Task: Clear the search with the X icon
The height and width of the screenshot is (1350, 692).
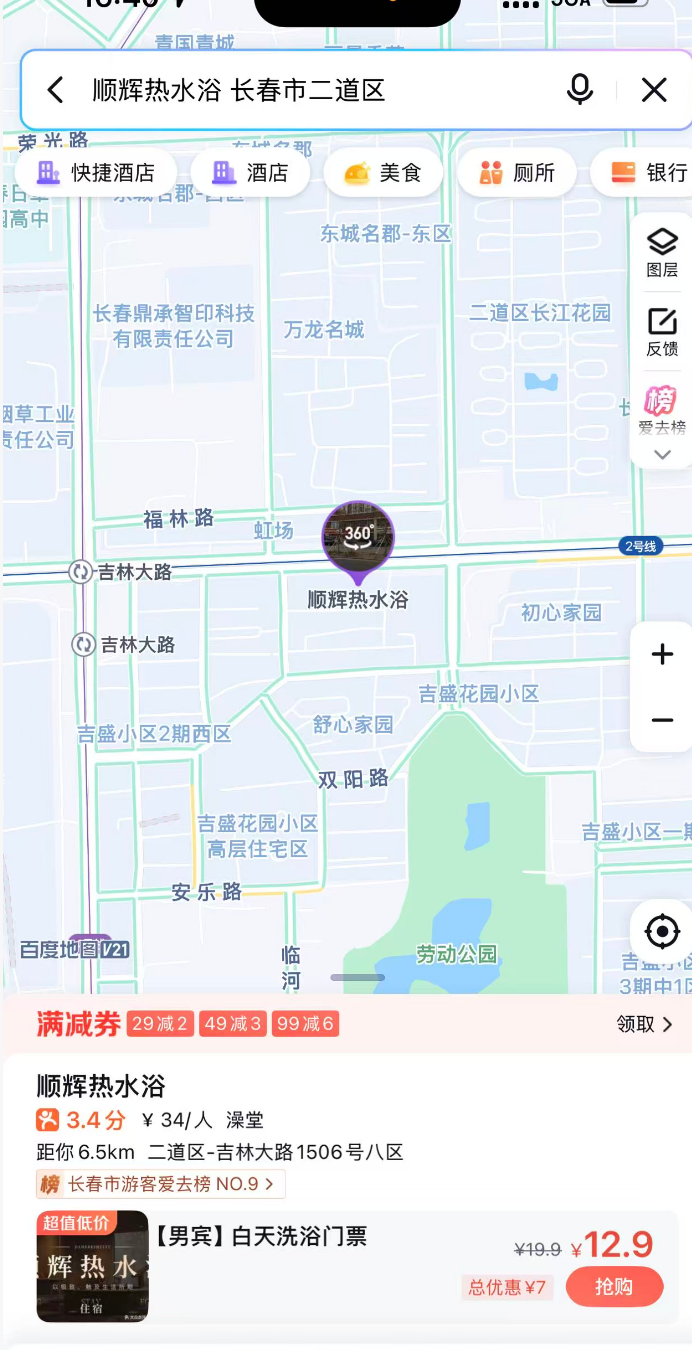Action: pyautogui.click(x=654, y=90)
